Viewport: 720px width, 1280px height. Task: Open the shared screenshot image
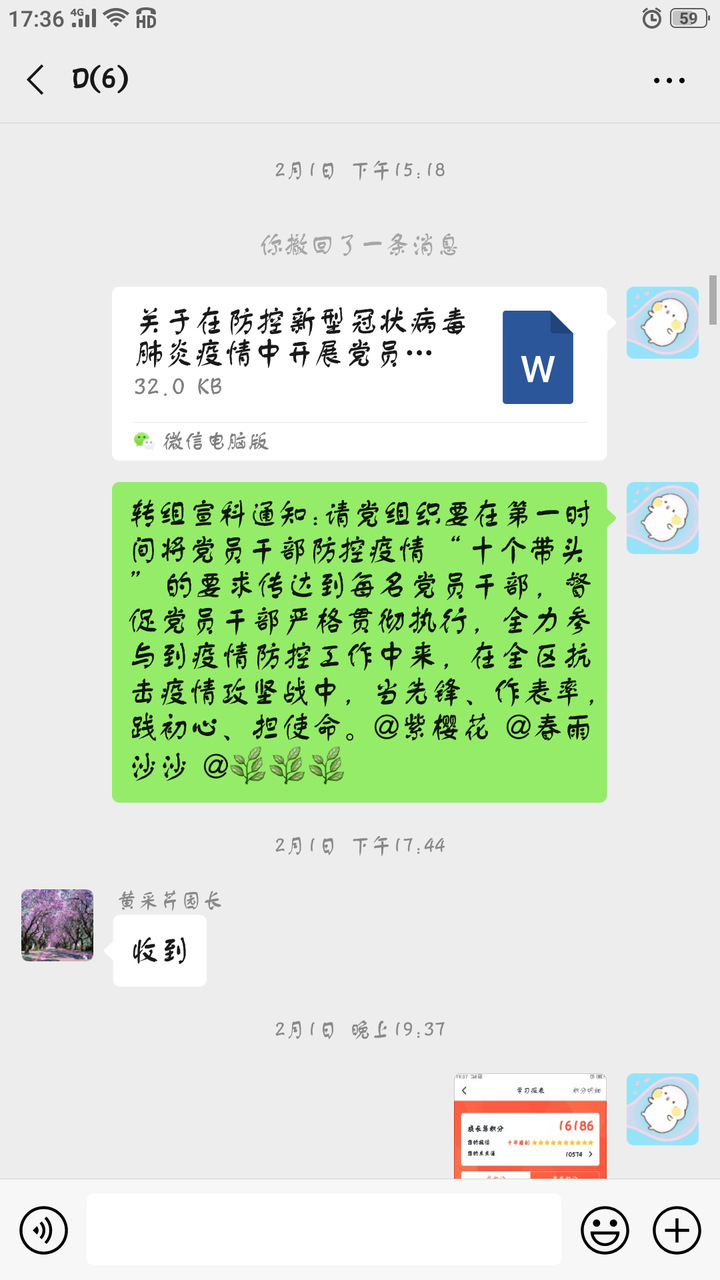click(530, 1126)
